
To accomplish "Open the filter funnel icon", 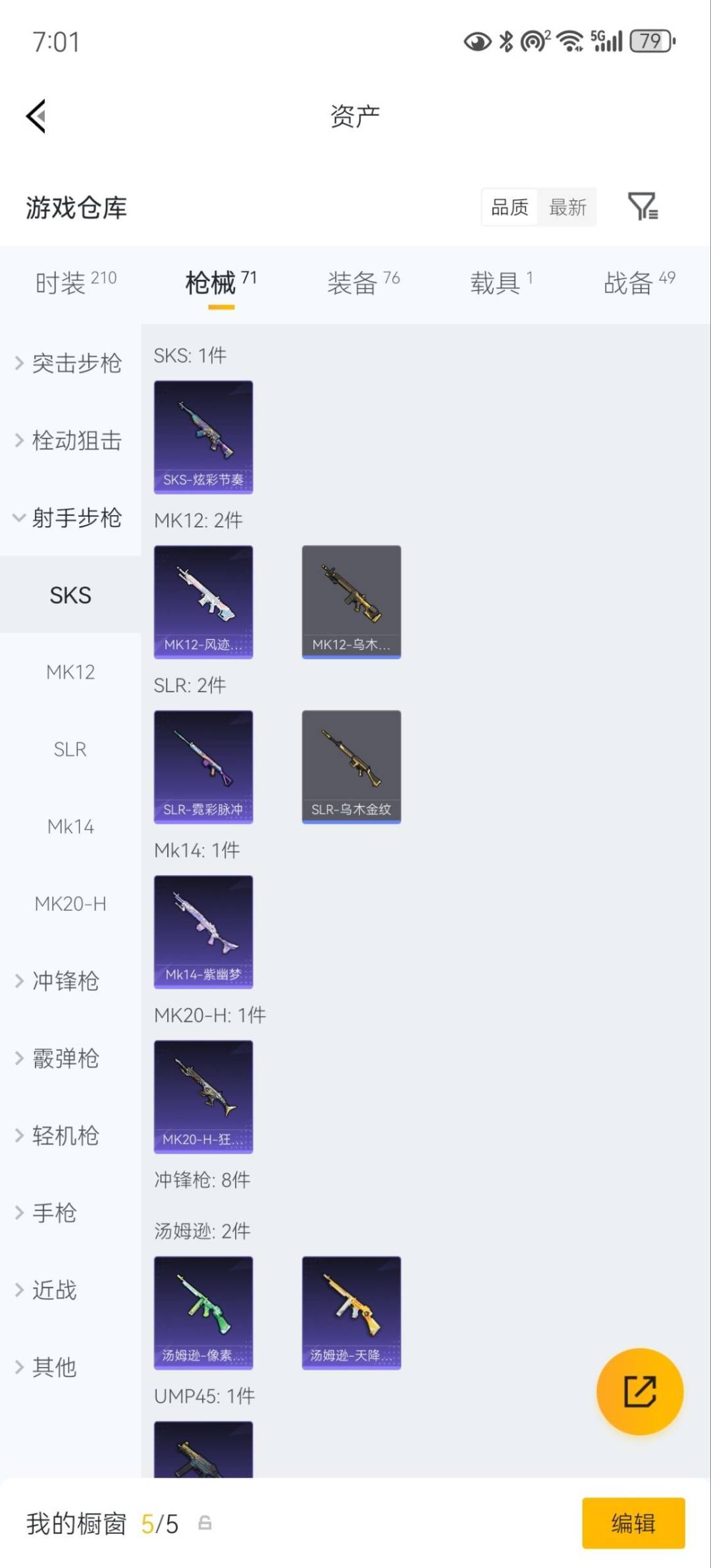I will pos(643,207).
